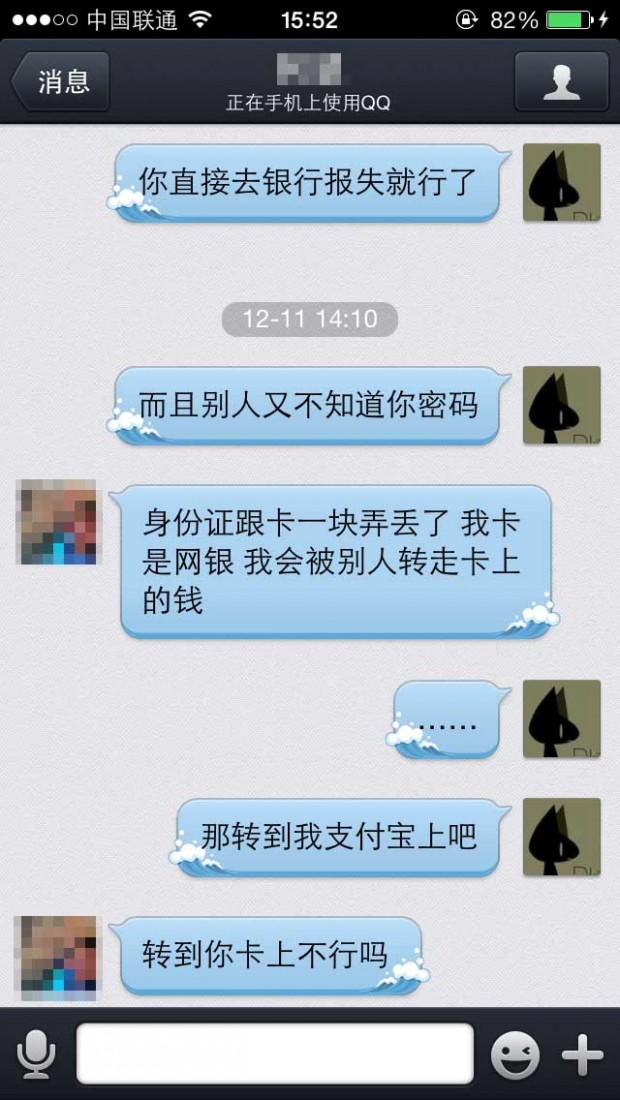The image size is (620, 1100).
Task: Tap the avatar beside 转到你卡上不行吗
Action: pos(56,956)
